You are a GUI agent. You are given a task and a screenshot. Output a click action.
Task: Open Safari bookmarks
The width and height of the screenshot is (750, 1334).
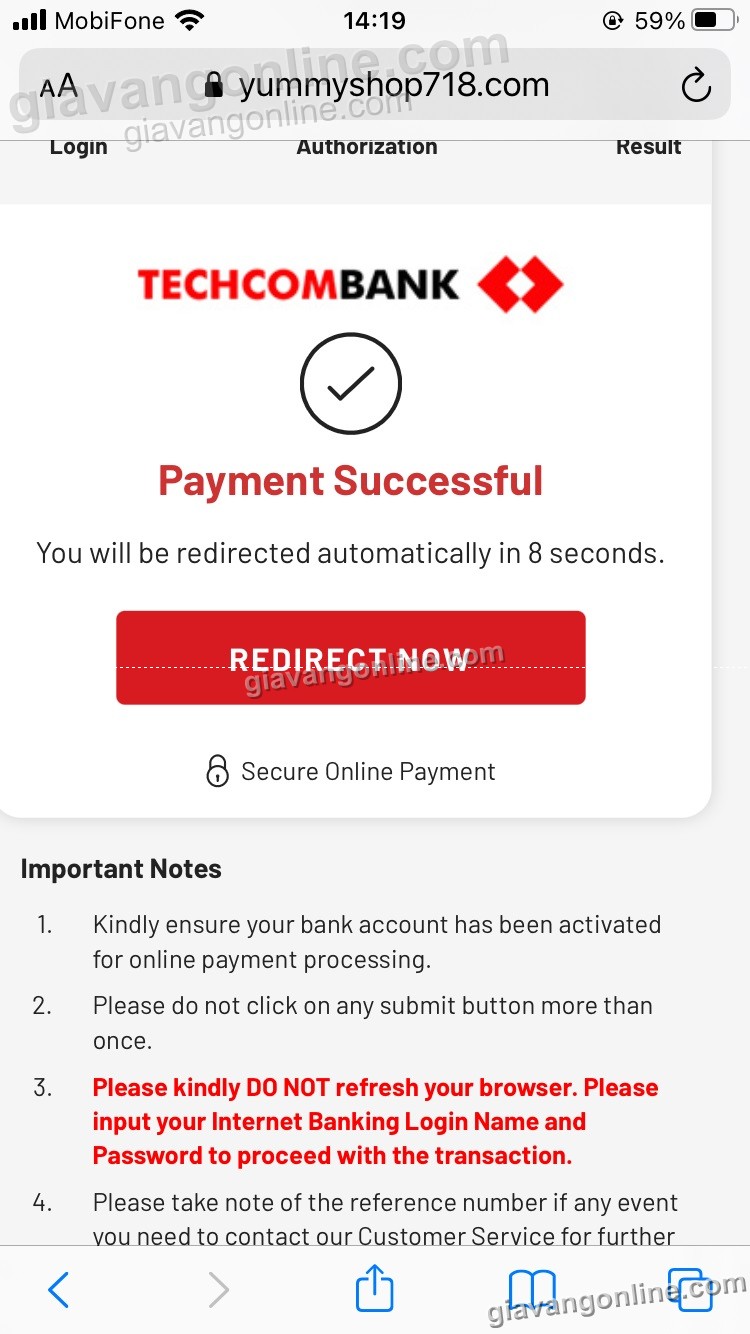point(532,1290)
